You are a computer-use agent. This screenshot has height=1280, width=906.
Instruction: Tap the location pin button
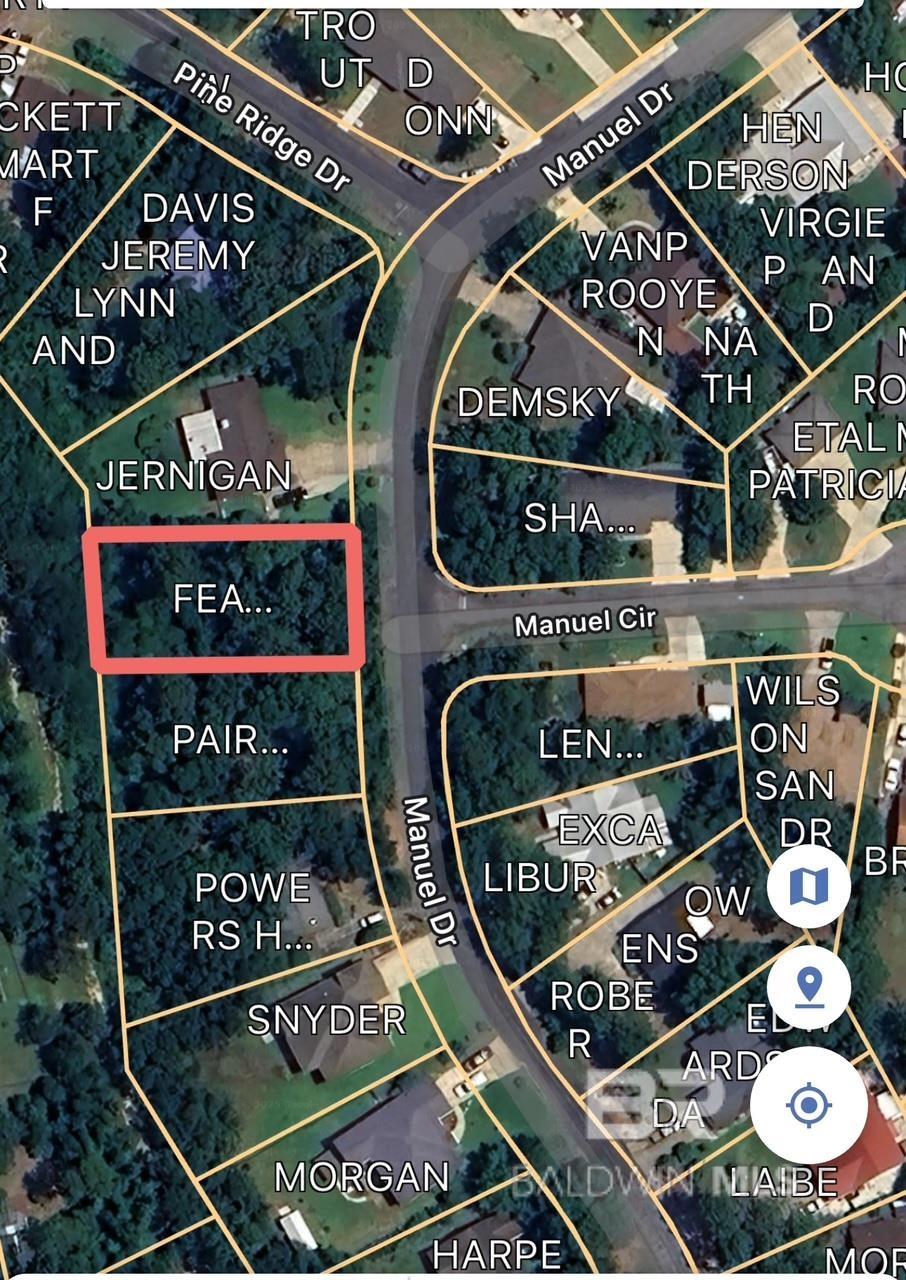click(x=809, y=987)
